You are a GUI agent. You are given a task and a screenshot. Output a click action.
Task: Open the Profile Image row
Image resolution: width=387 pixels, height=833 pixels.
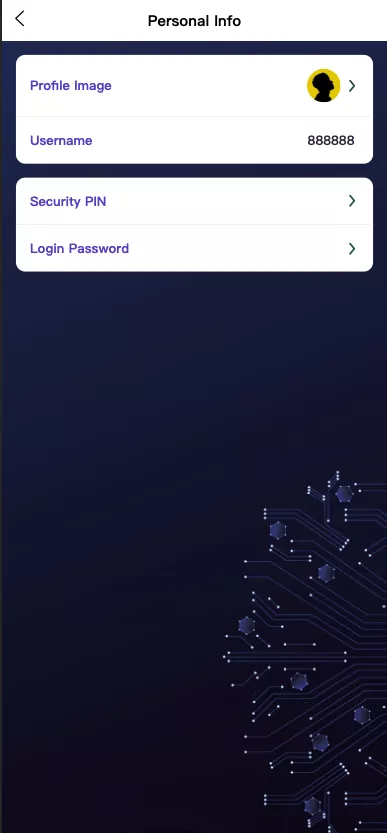point(194,86)
